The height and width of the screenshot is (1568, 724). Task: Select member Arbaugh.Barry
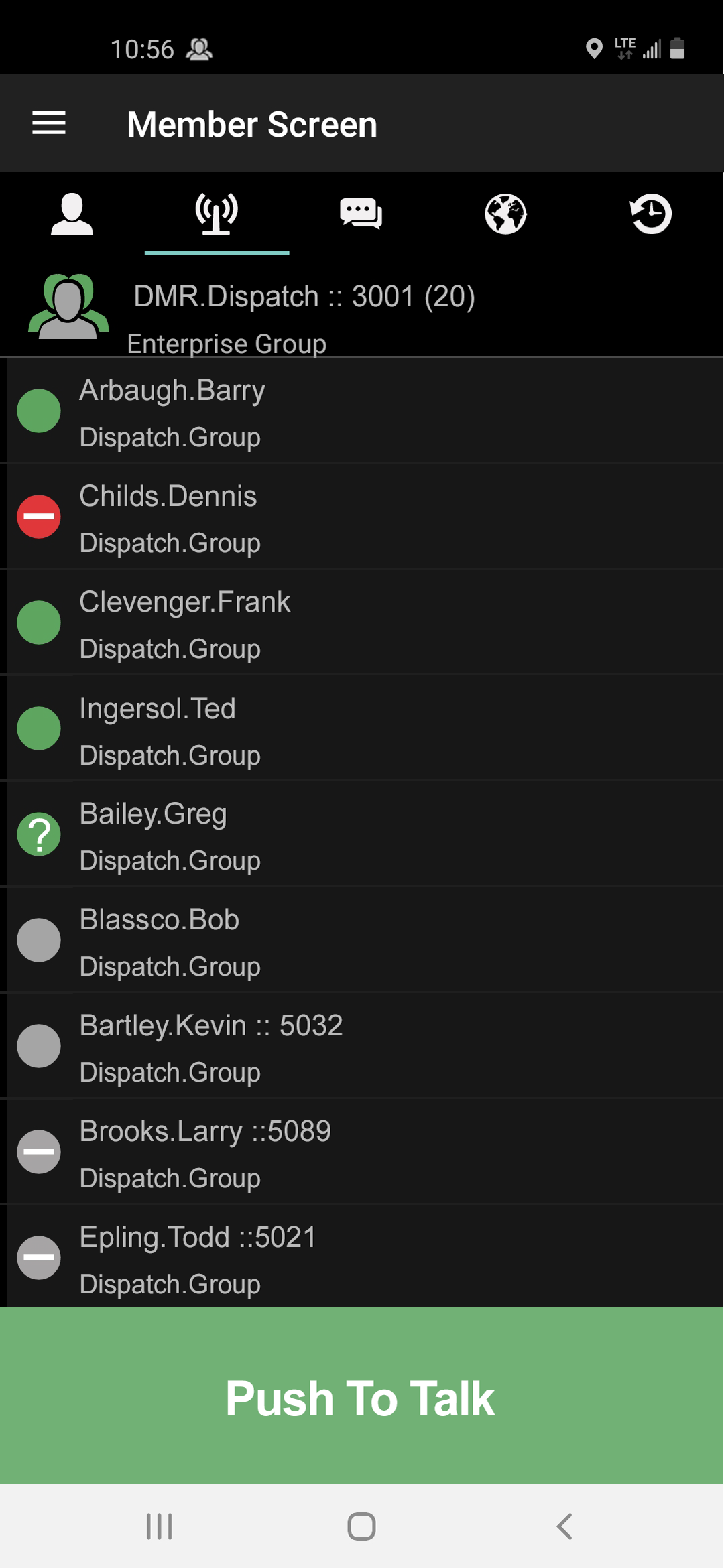(x=365, y=411)
